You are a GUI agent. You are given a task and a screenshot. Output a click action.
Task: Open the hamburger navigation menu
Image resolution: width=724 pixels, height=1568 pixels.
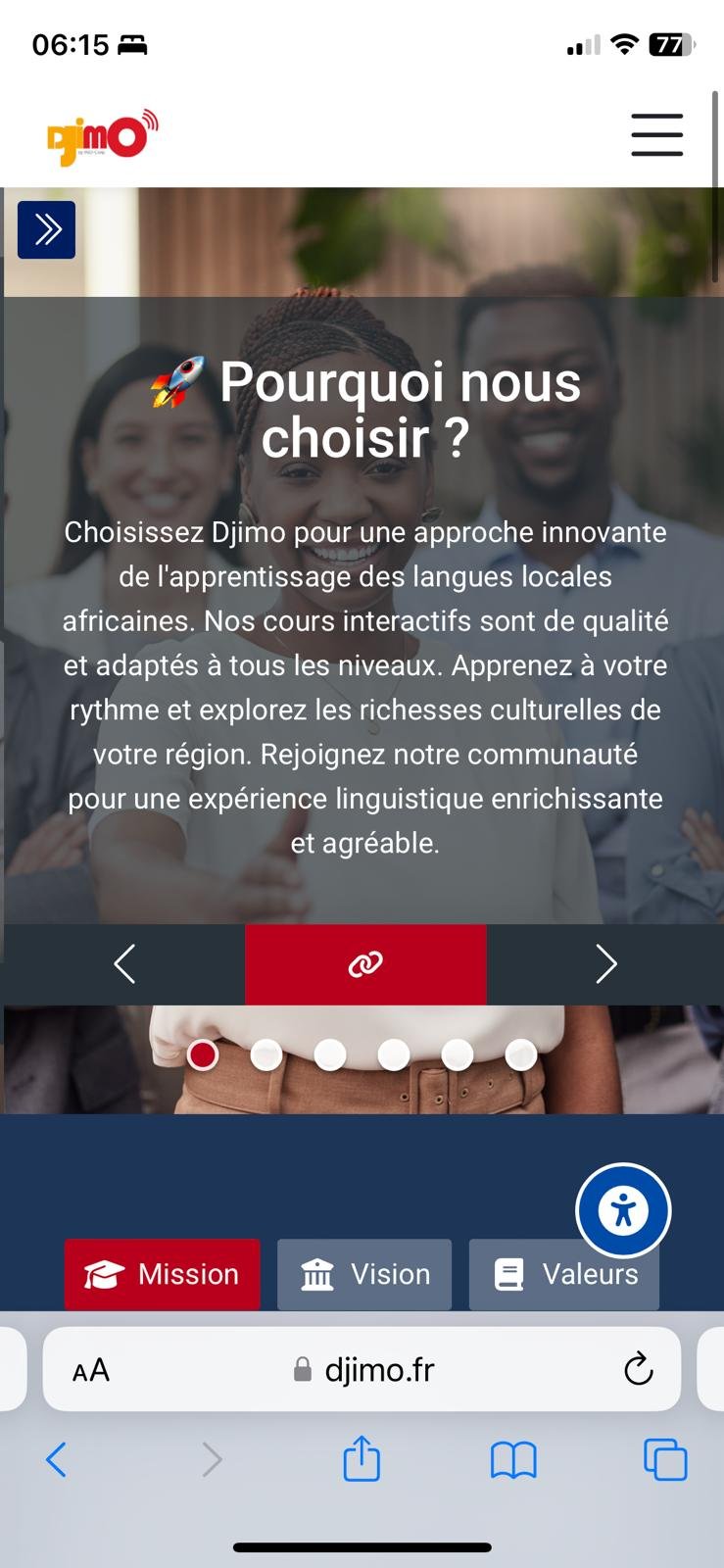656,134
